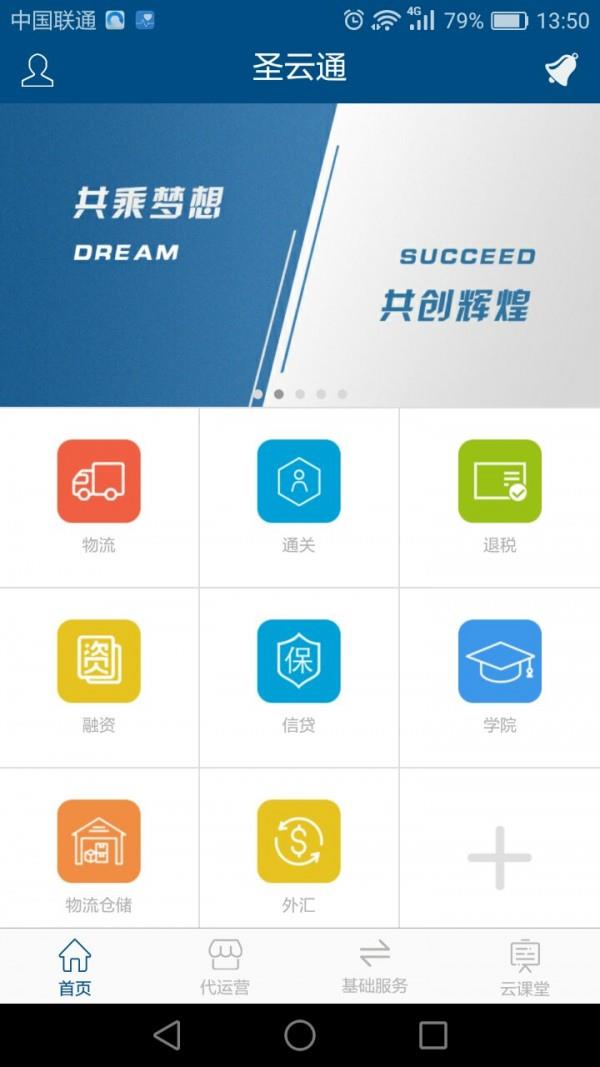Tap the system home button
Image resolution: width=600 pixels, height=1067 pixels.
300,1035
